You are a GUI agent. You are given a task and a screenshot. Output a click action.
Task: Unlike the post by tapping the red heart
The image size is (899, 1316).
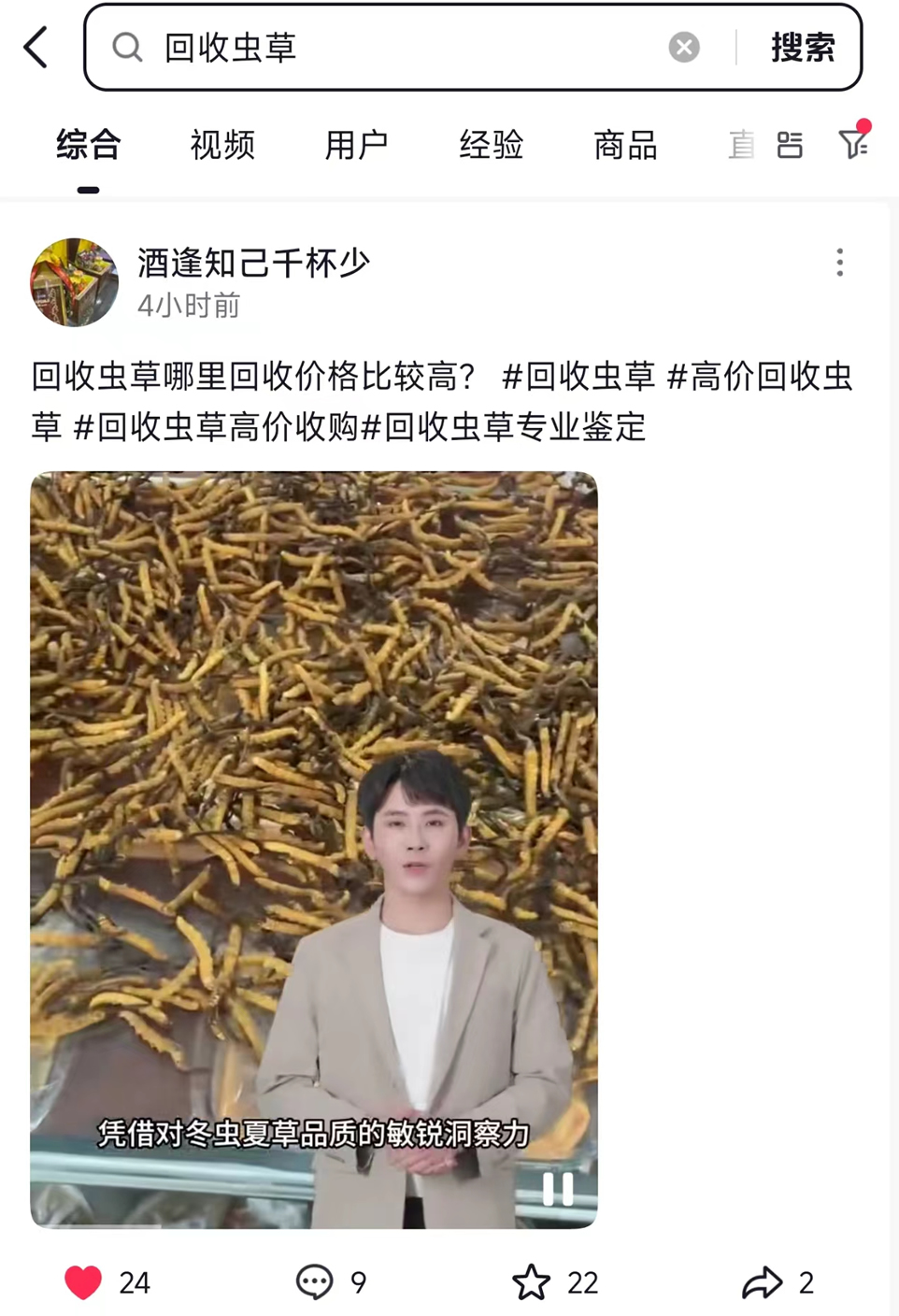coord(83,1282)
